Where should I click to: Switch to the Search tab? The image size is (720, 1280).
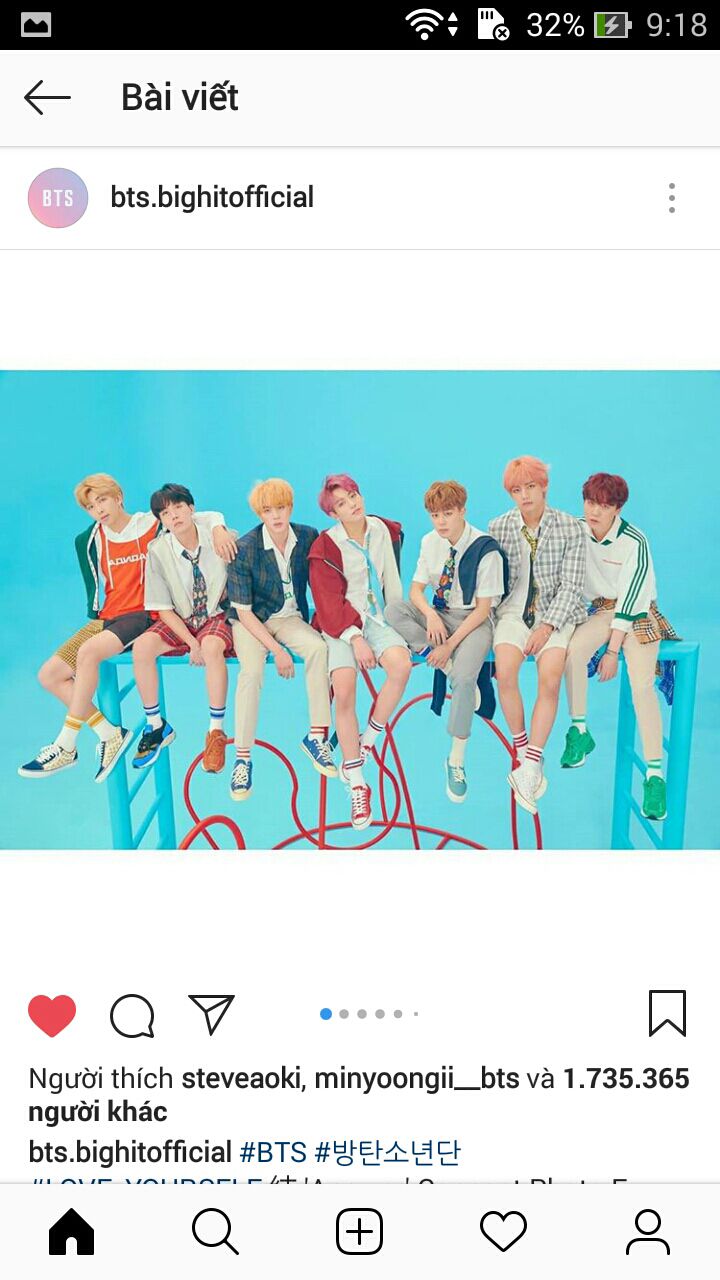[x=215, y=1232]
